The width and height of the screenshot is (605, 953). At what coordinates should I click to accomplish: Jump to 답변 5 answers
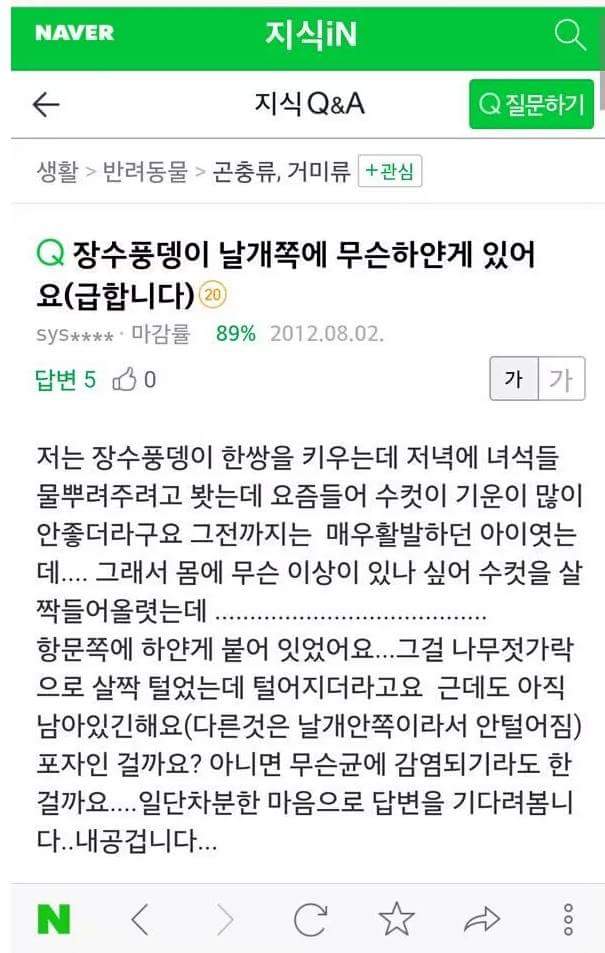[x=65, y=379]
